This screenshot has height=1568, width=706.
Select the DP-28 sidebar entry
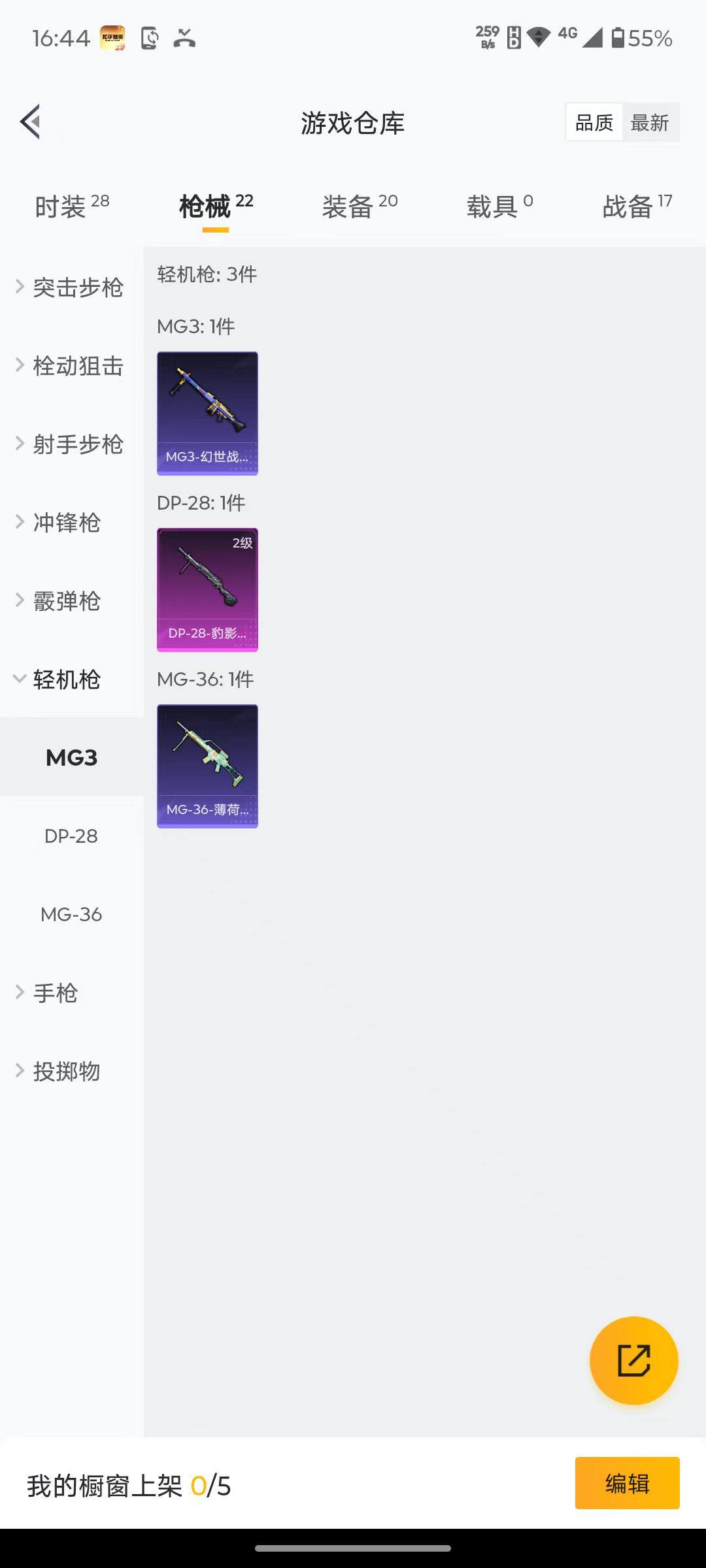71,836
